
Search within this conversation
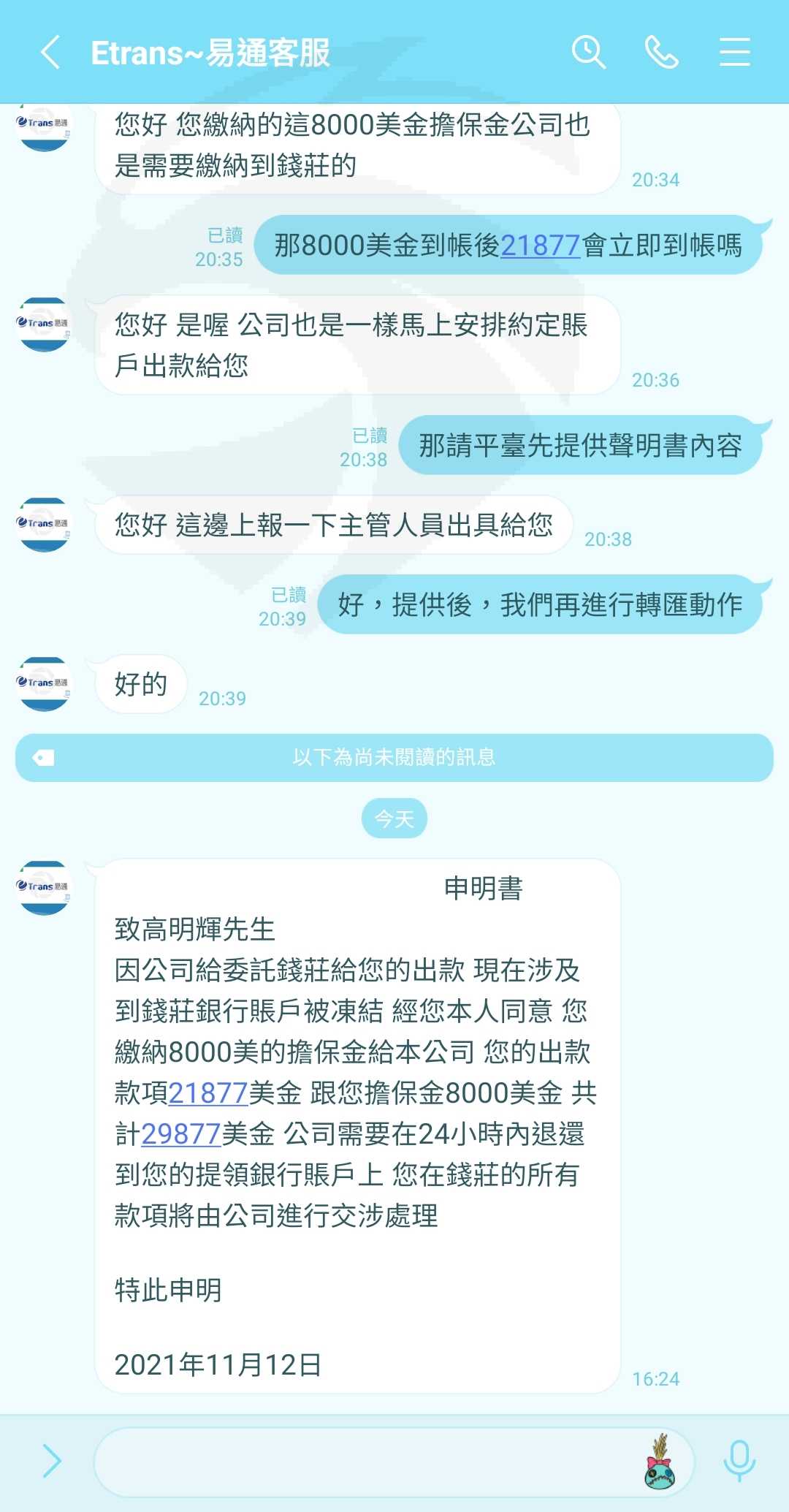(x=588, y=53)
